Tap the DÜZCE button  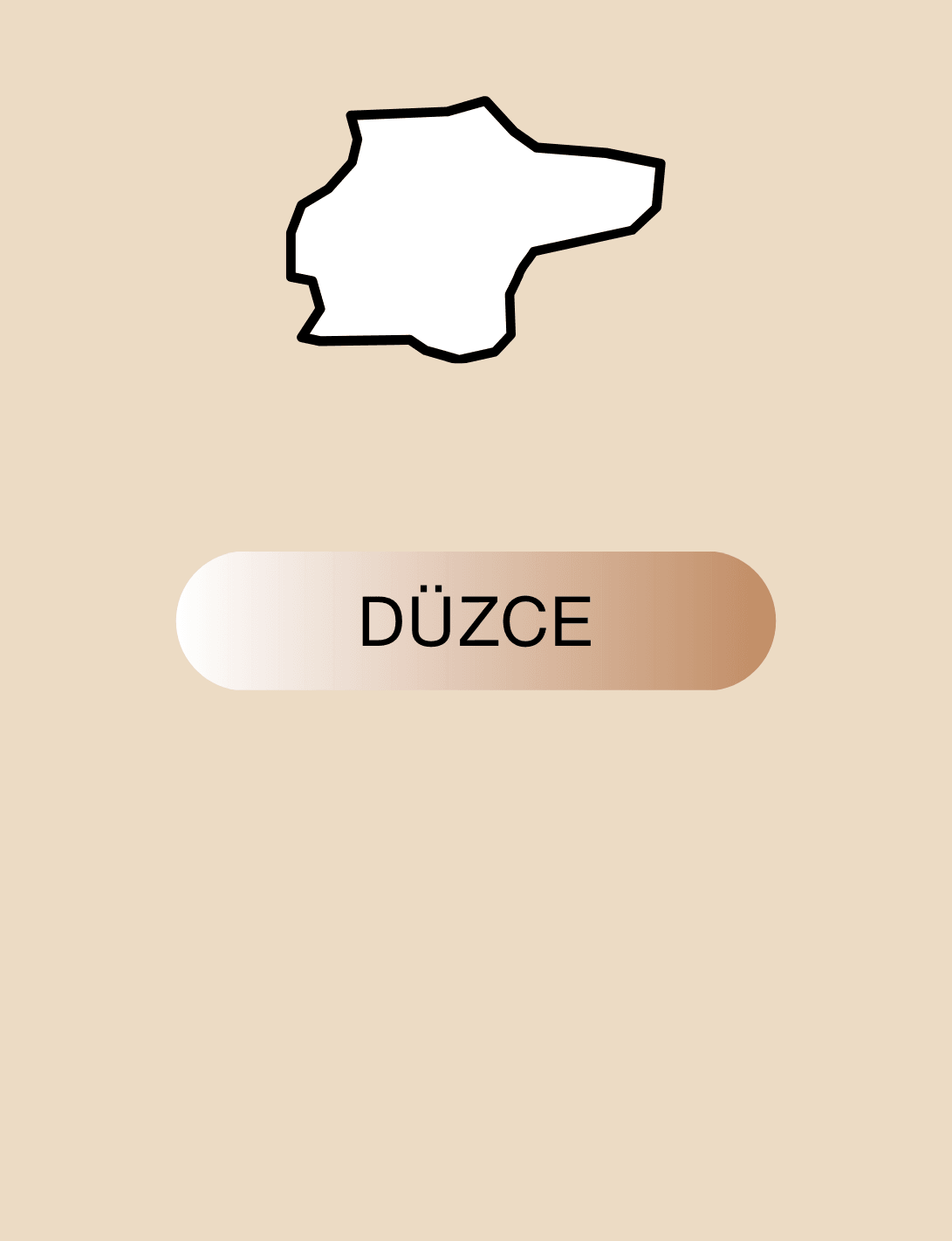(476, 620)
